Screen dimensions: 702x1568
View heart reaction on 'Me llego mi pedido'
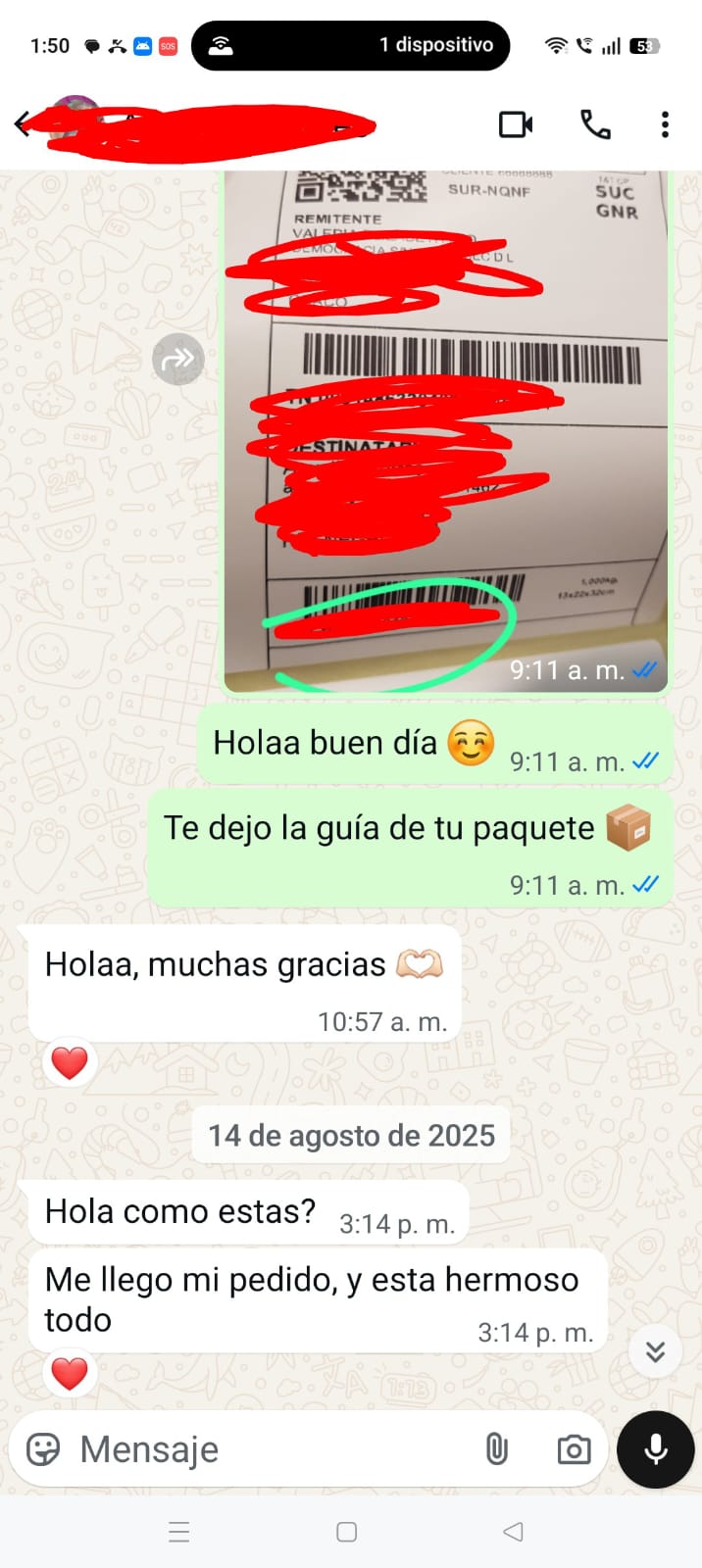point(70,1373)
